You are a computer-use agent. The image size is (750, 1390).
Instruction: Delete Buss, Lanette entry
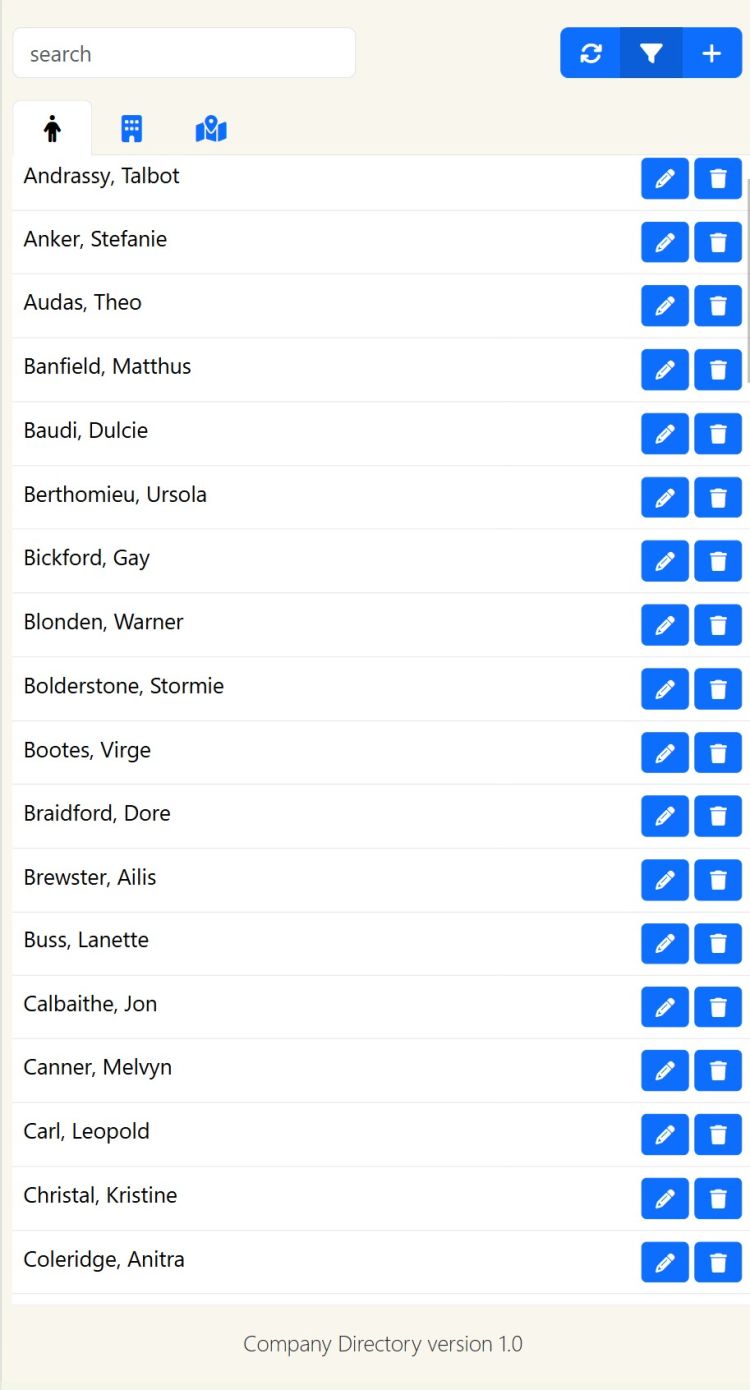click(x=718, y=943)
